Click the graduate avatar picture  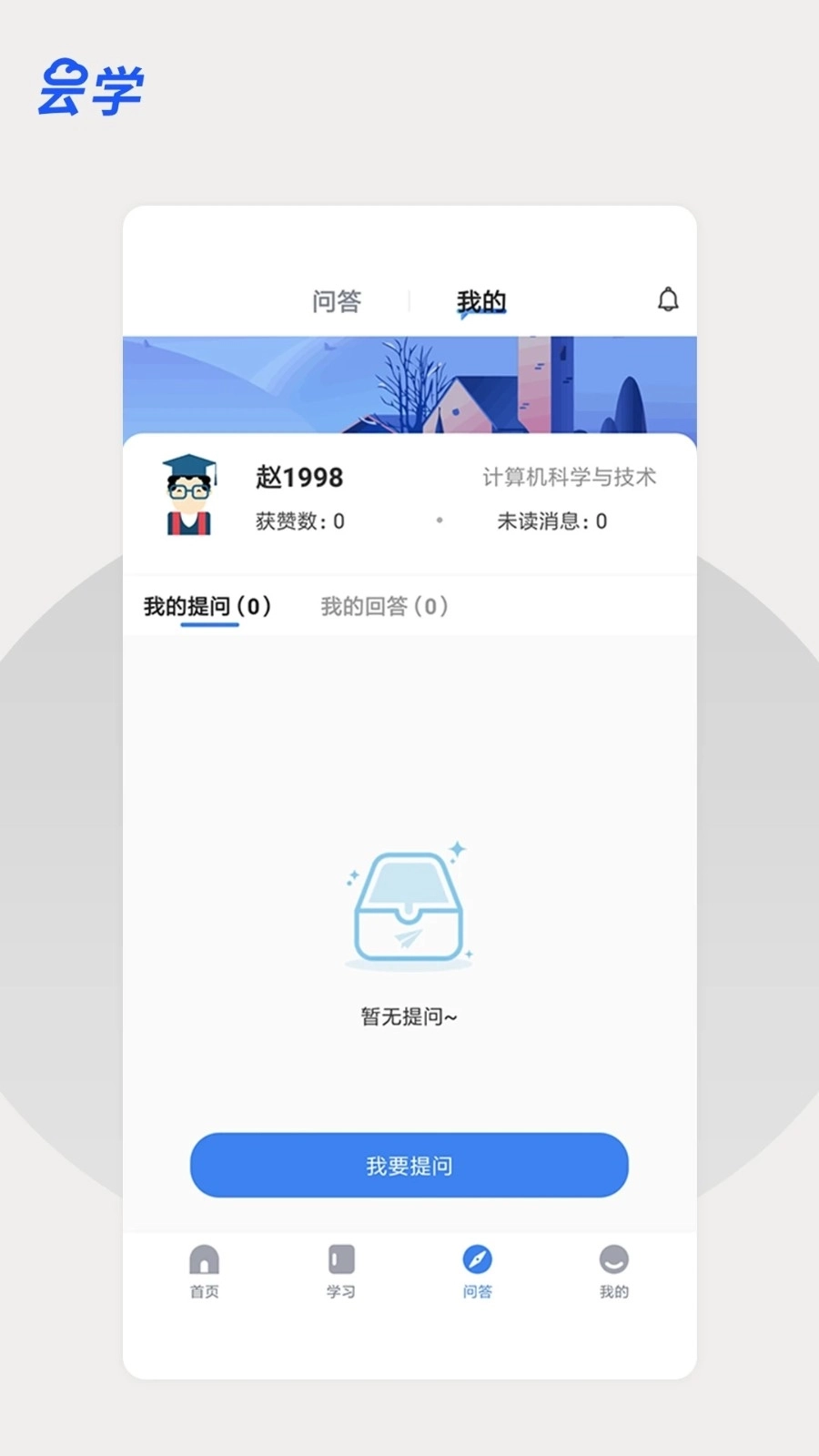(x=187, y=496)
